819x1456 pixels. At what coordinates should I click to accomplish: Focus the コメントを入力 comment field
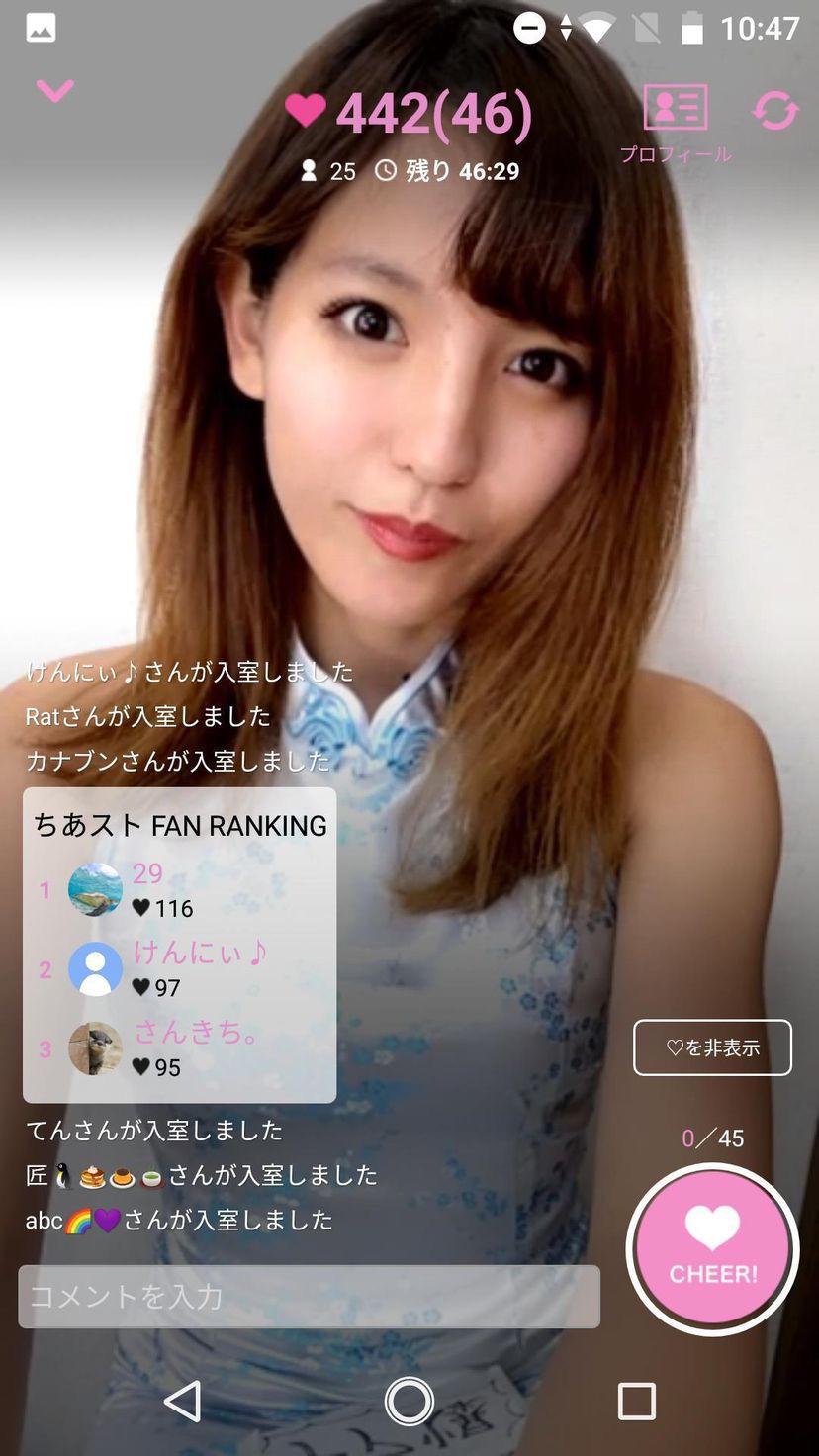309,1296
